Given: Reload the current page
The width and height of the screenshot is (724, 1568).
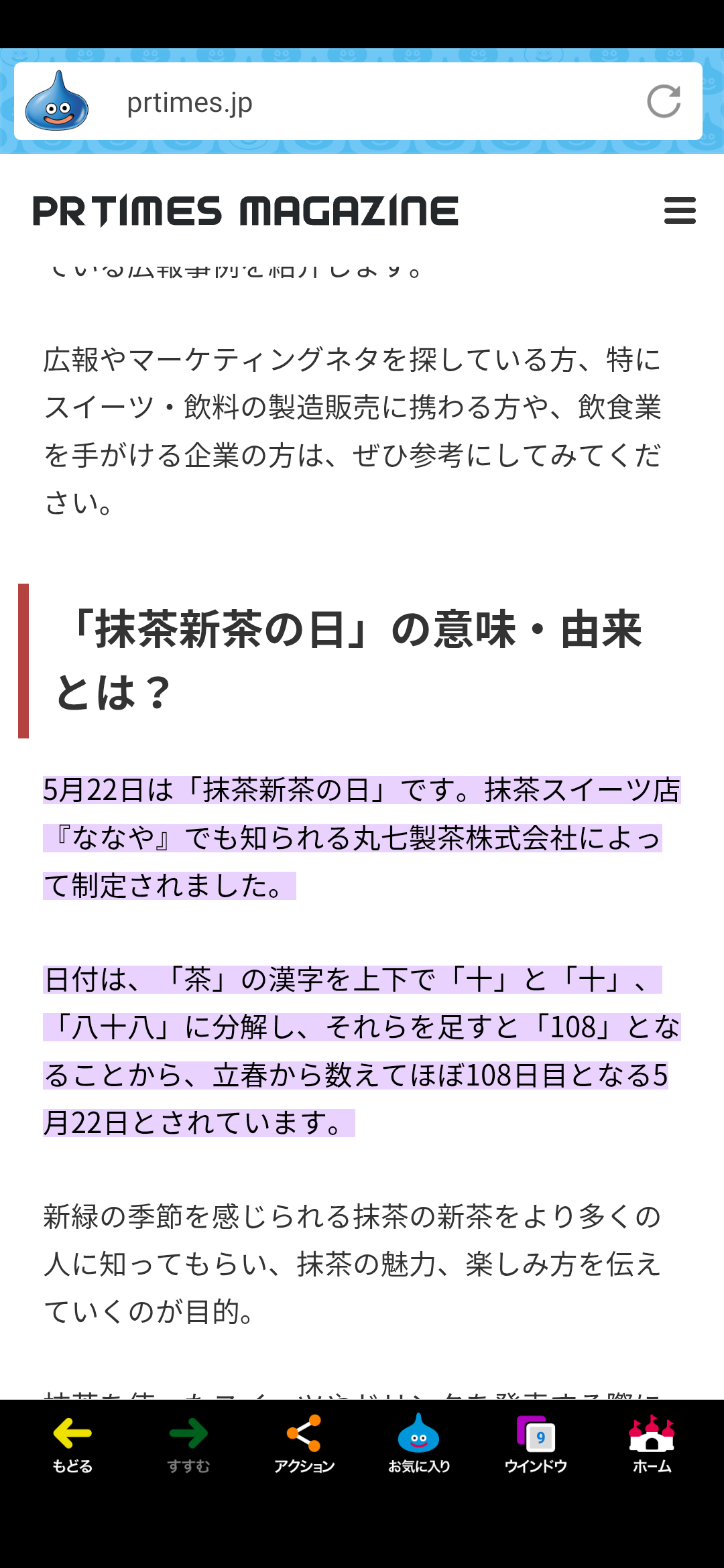Looking at the screenshot, I should click(664, 102).
